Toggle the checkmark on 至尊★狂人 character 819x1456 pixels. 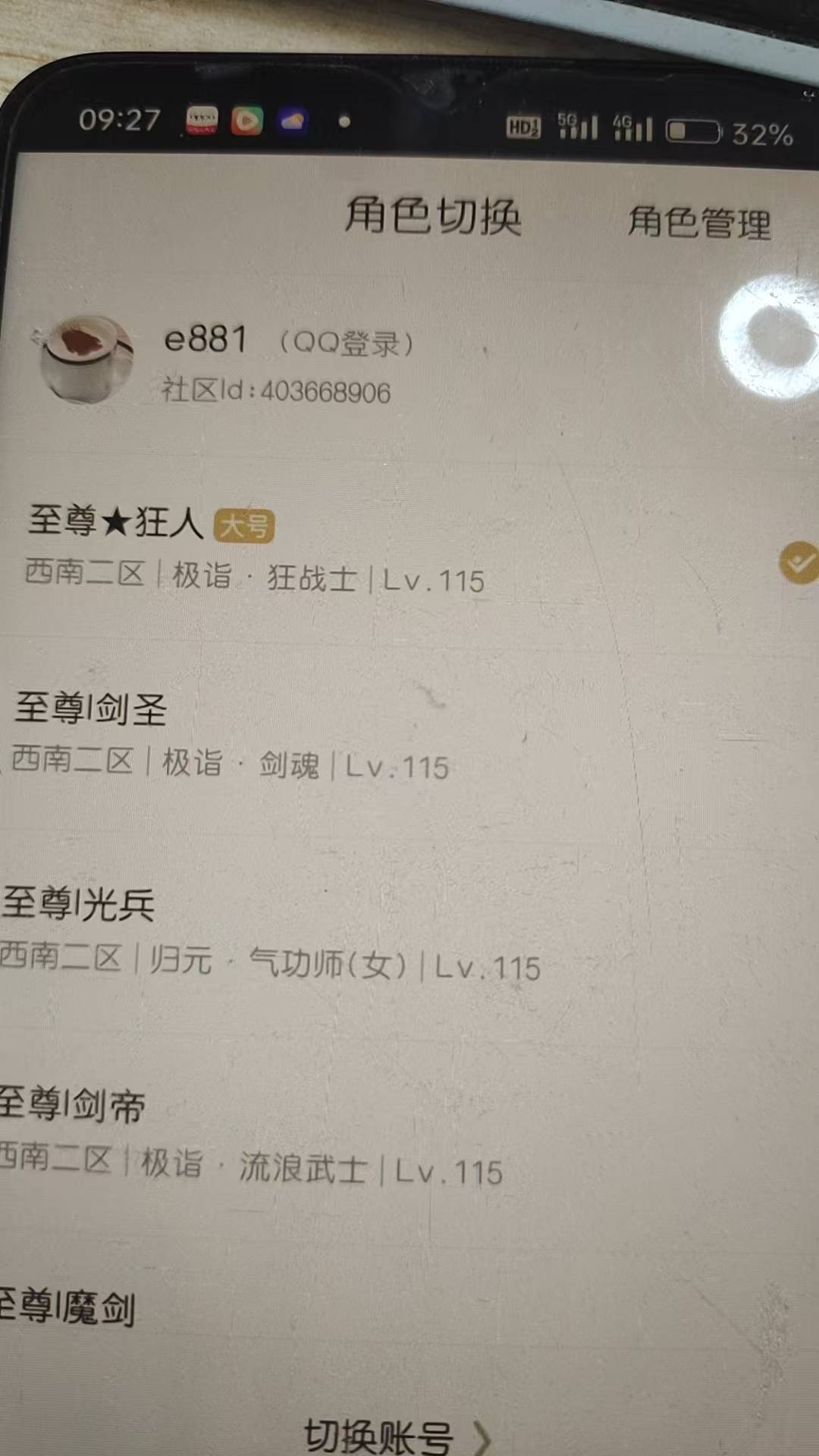797,561
